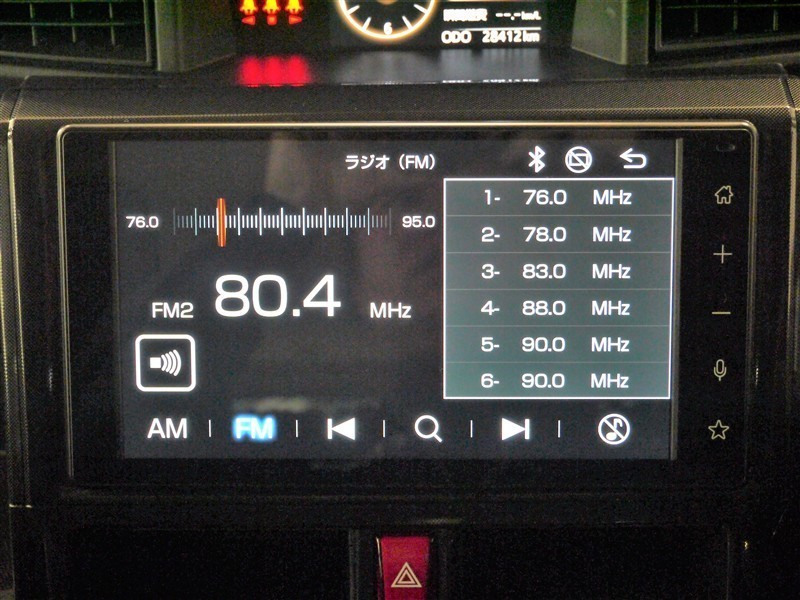Seek to the next station
Screen dimensions: 800x600
pyautogui.click(x=515, y=429)
